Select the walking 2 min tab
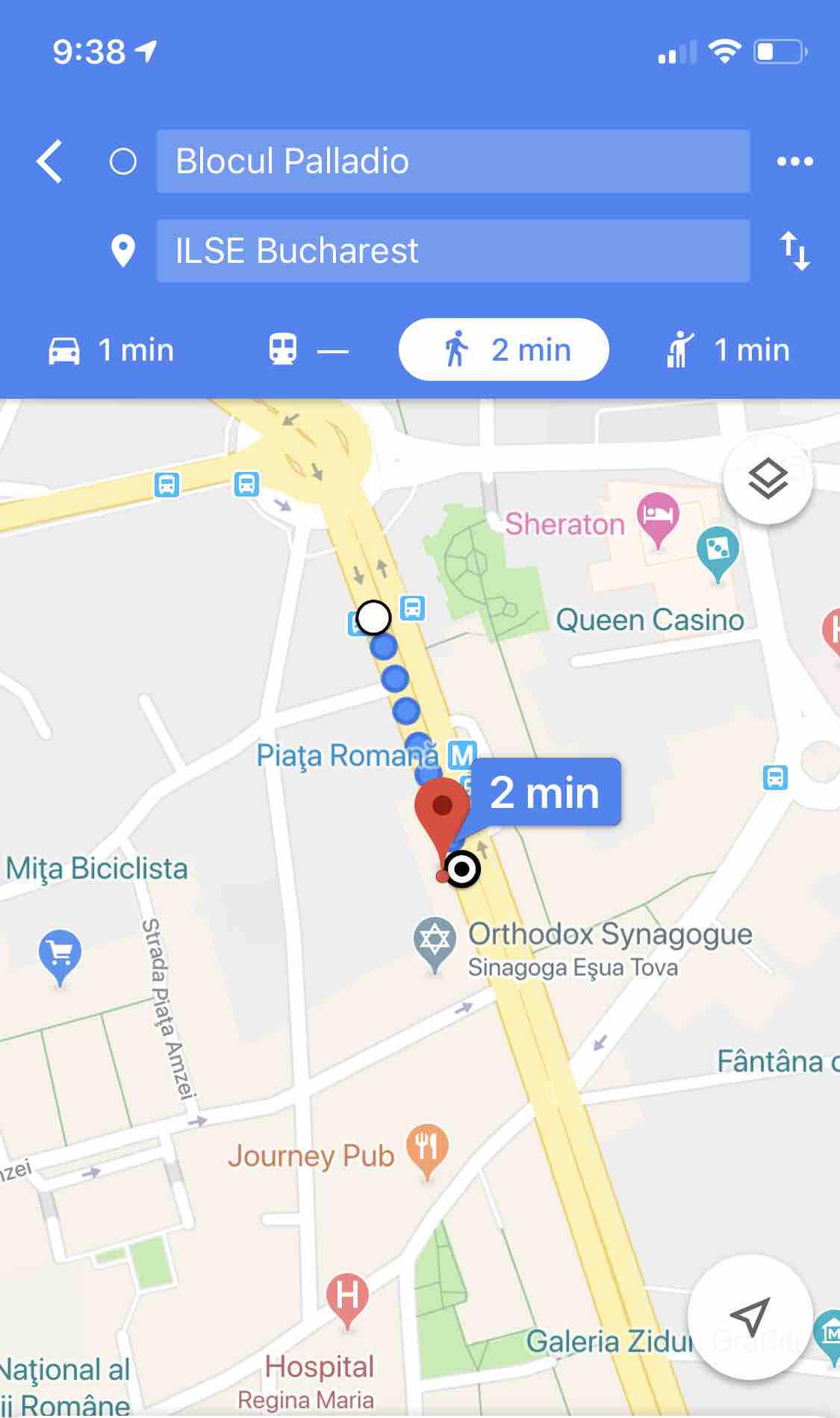 point(504,349)
